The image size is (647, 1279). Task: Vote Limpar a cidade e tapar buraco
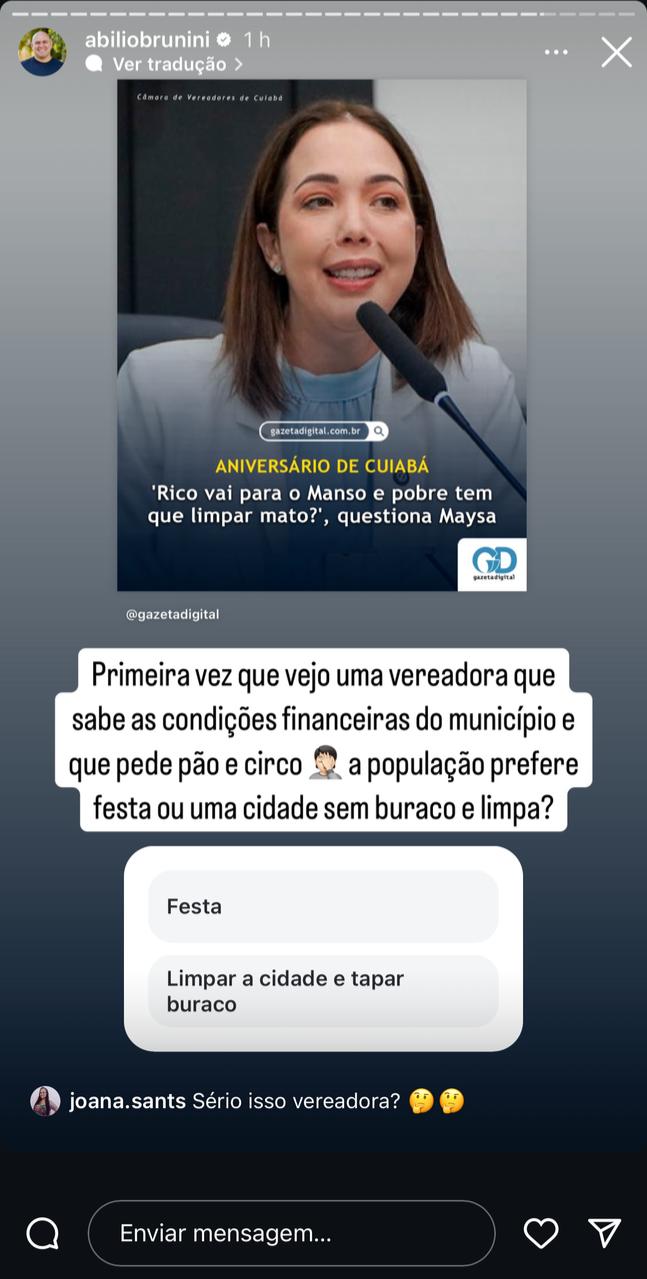point(323,991)
